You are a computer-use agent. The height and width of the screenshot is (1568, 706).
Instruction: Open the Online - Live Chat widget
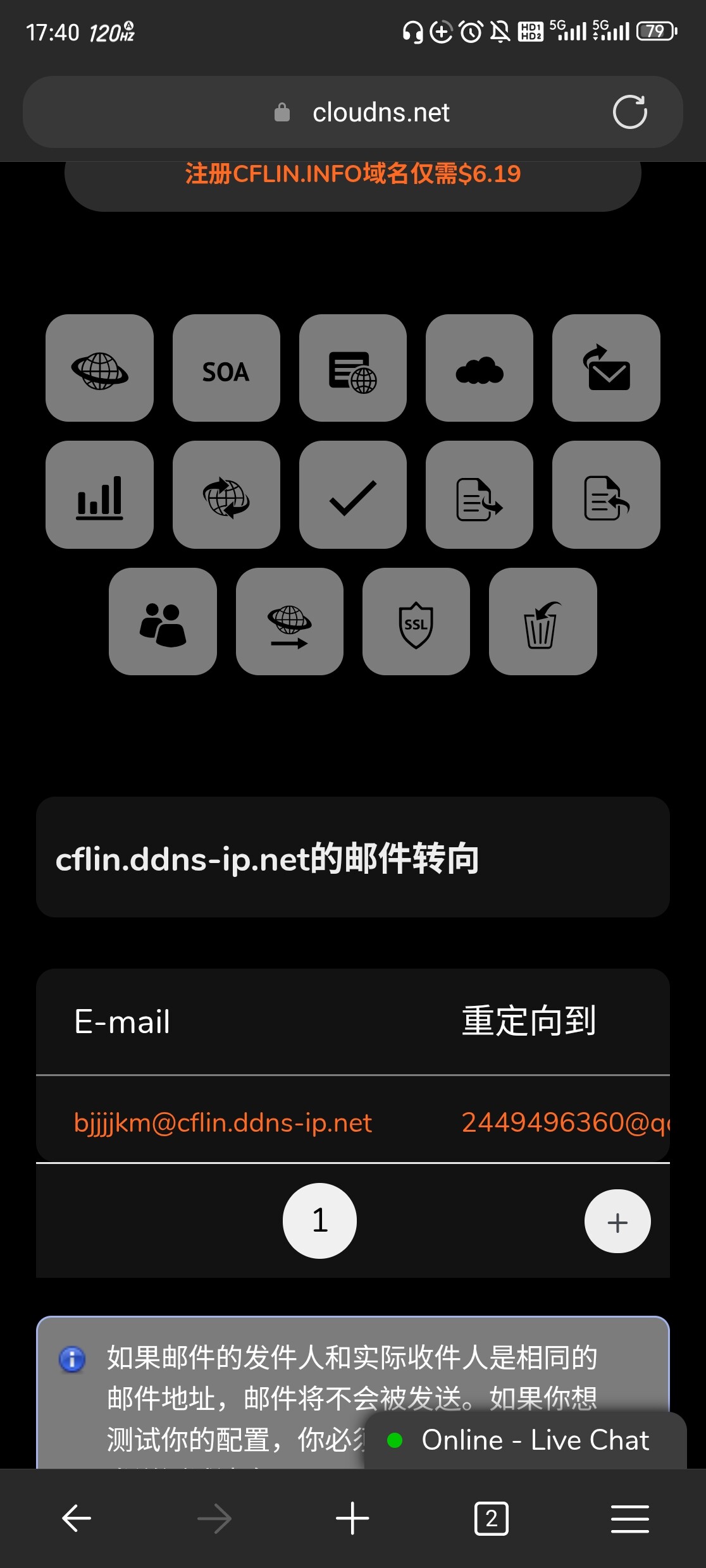pyautogui.click(x=526, y=1440)
